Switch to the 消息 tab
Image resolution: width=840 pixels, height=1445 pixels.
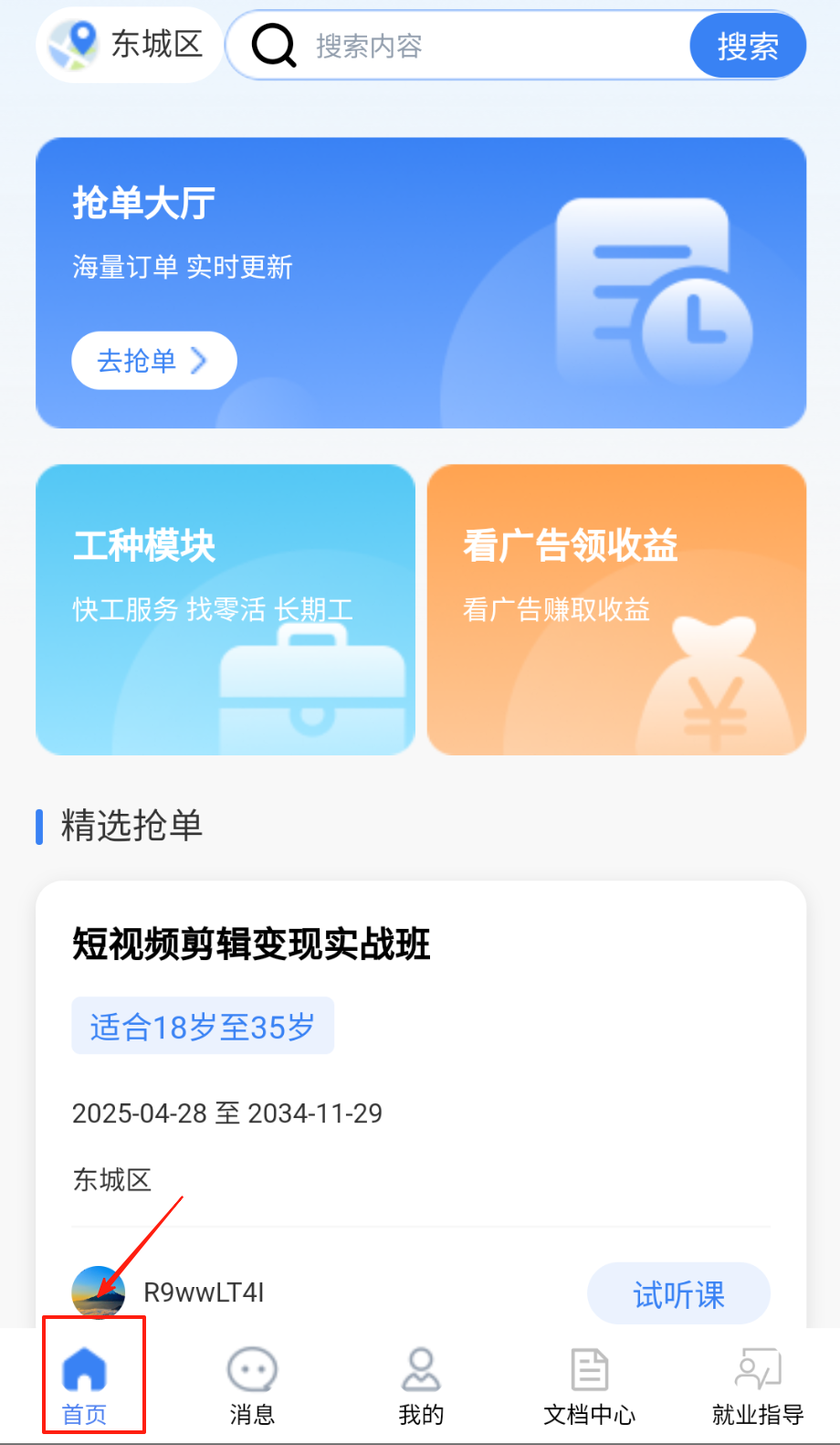click(252, 1386)
